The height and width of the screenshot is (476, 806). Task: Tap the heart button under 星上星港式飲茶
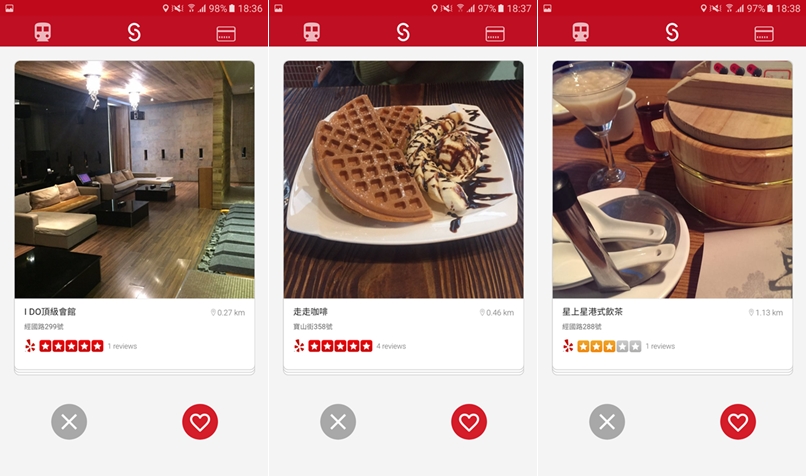pos(738,422)
